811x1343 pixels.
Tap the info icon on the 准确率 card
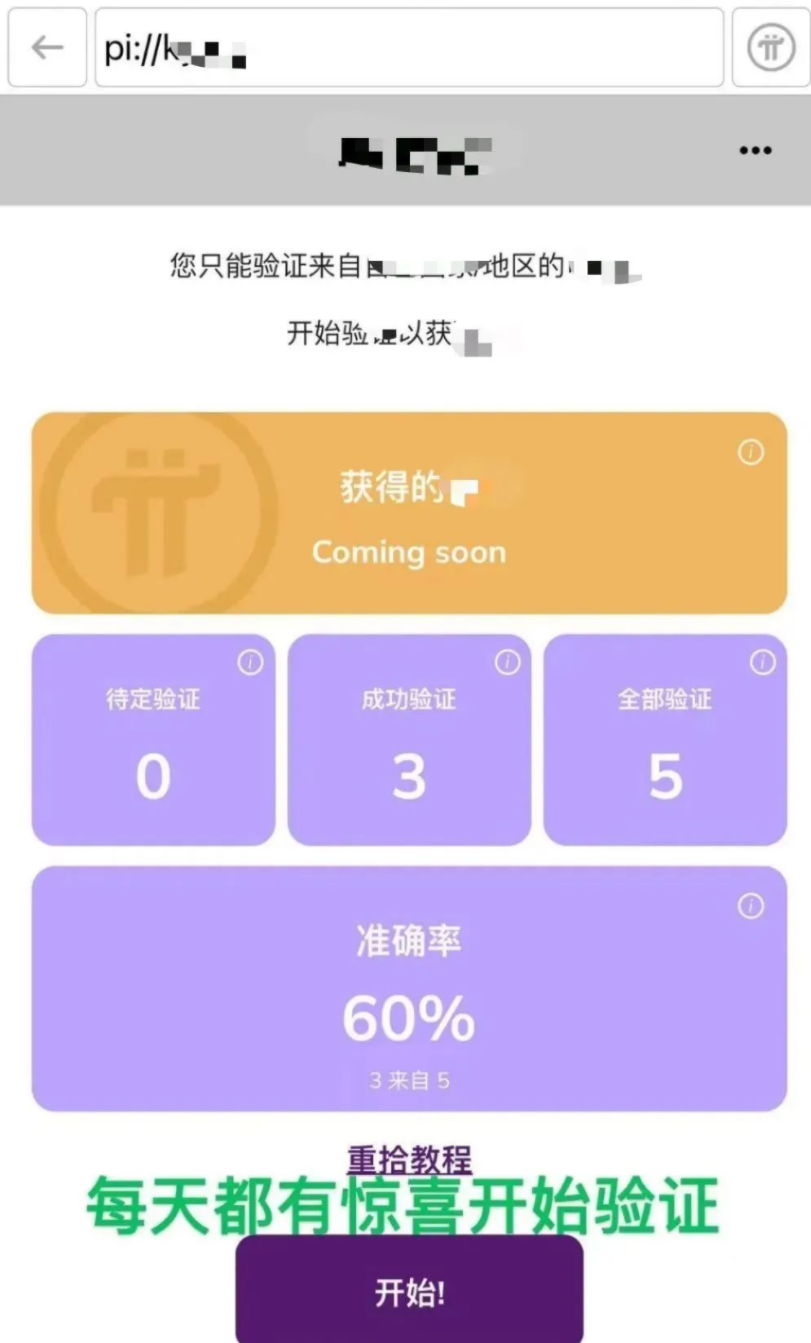click(x=750, y=906)
